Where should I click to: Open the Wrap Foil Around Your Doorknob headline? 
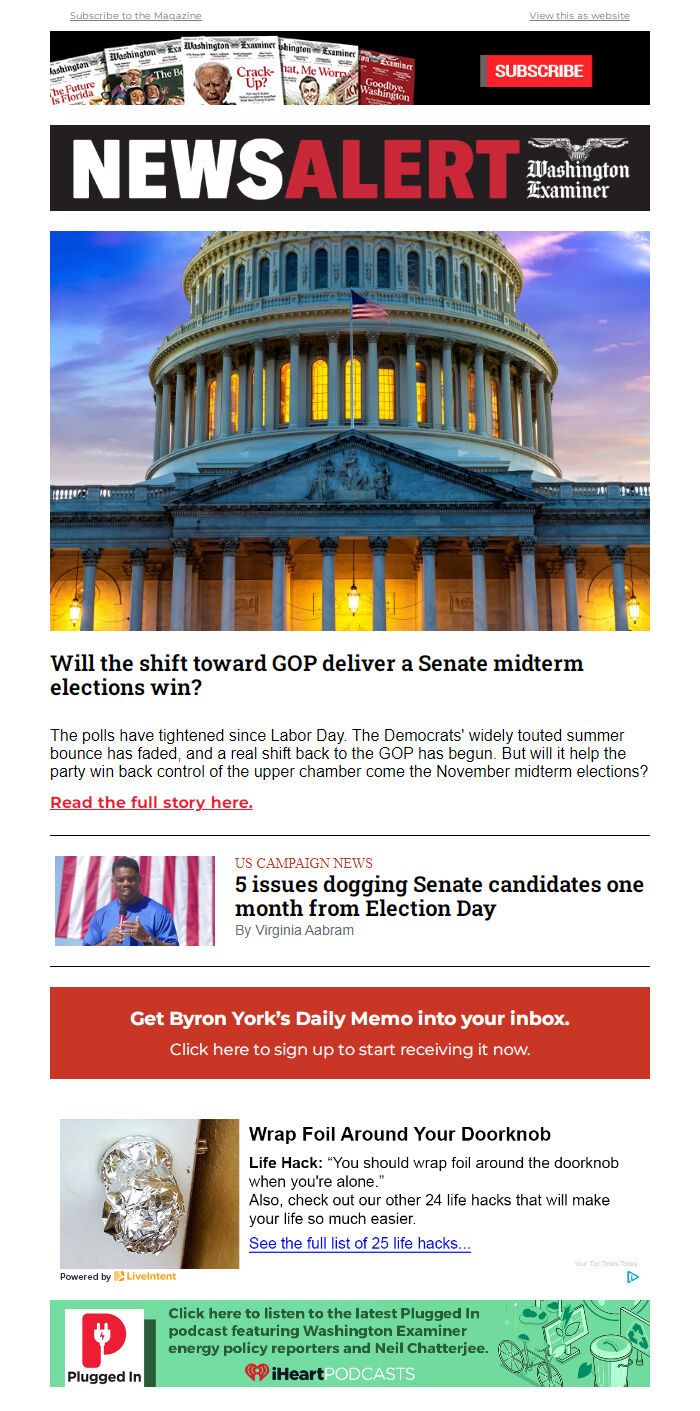coord(399,1134)
